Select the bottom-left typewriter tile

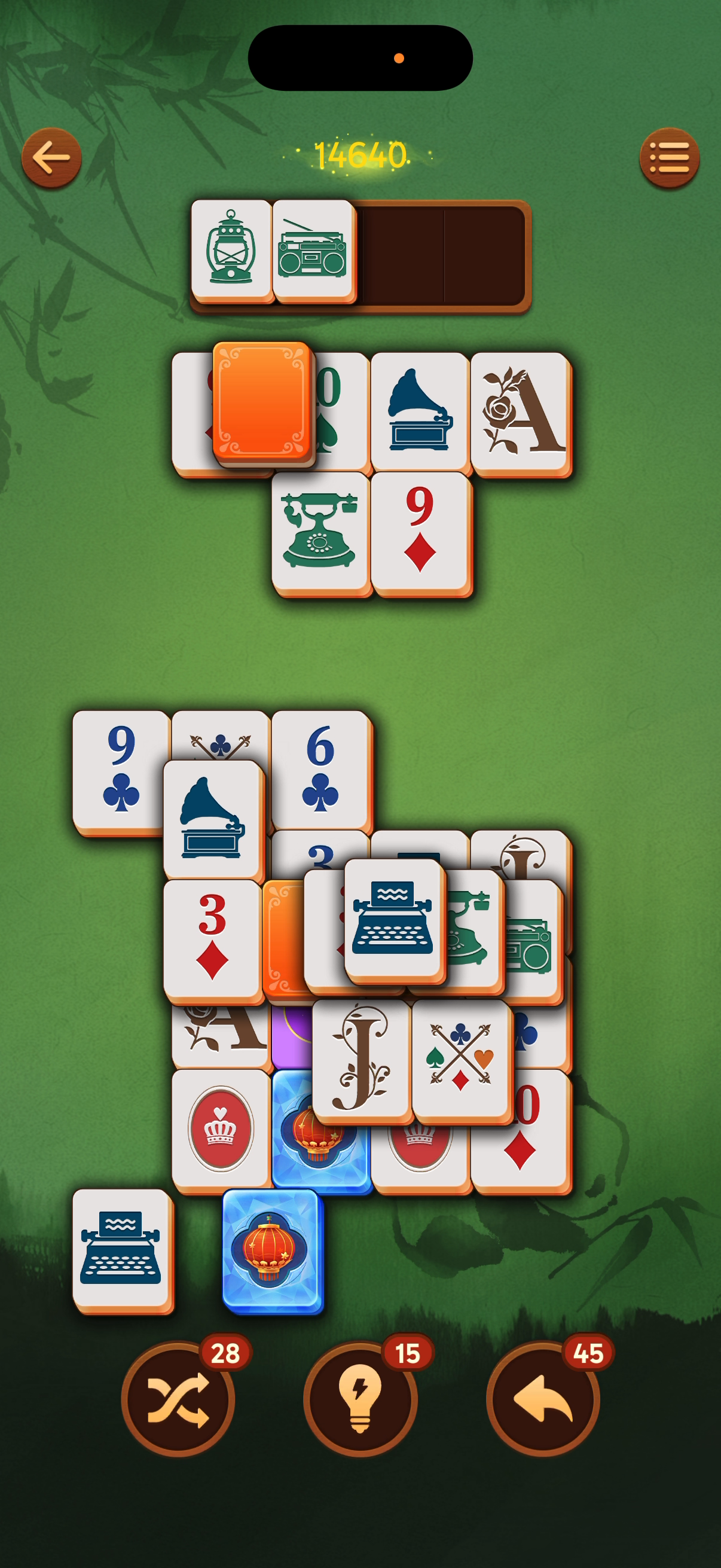121,1248
